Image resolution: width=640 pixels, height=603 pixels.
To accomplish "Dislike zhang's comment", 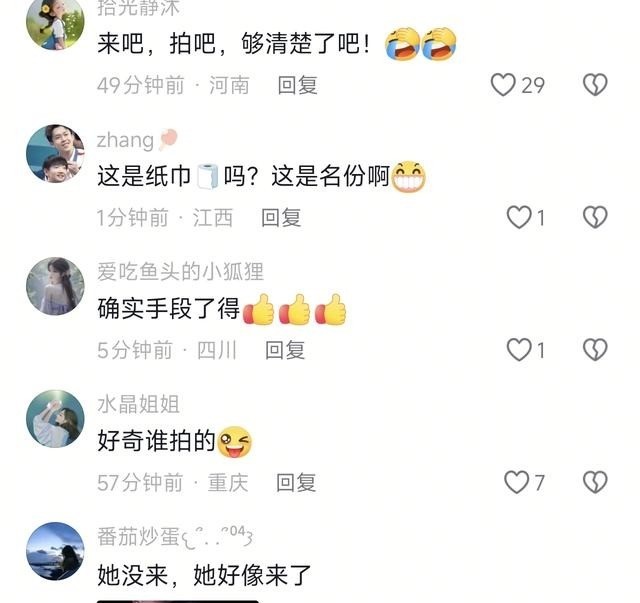I will tap(595, 217).
